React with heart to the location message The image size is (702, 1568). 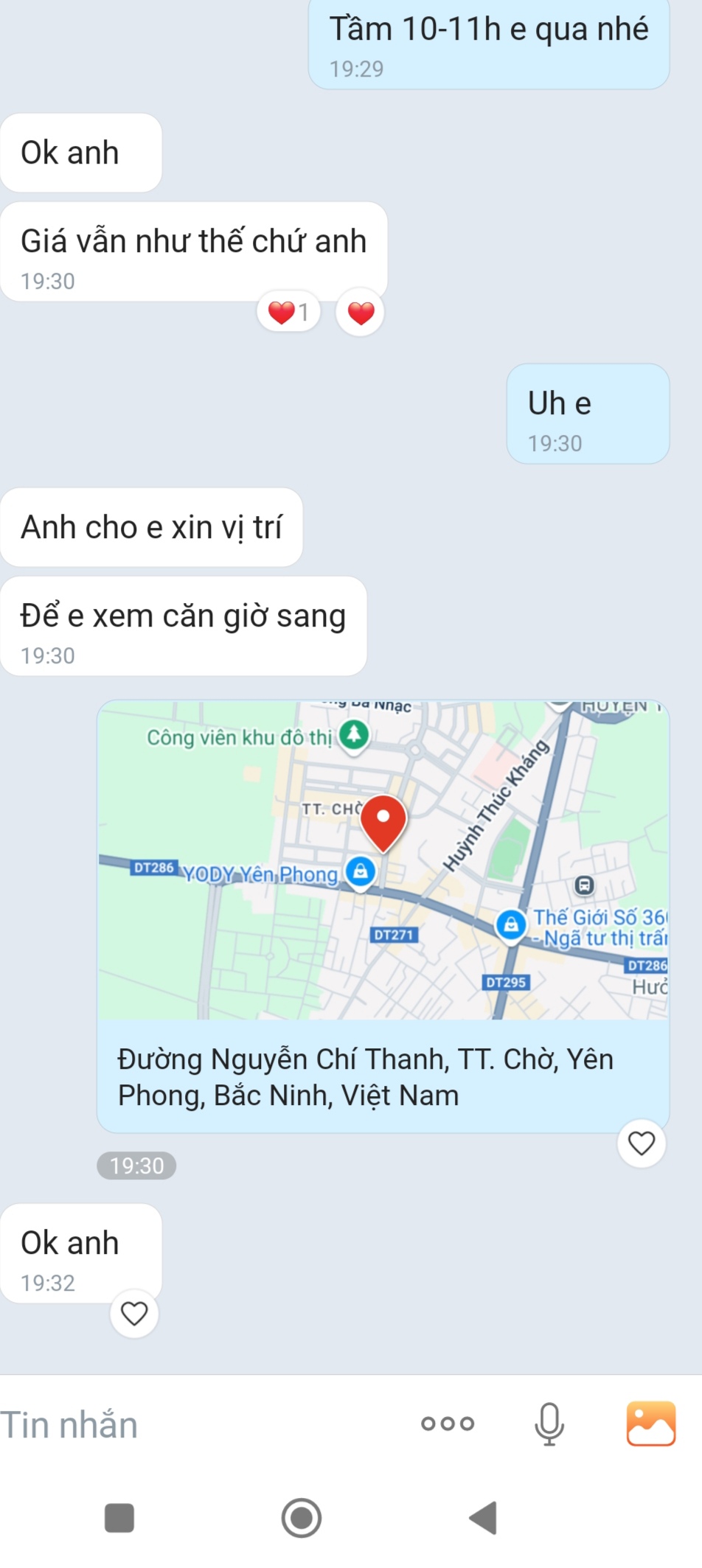click(641, 1143)
